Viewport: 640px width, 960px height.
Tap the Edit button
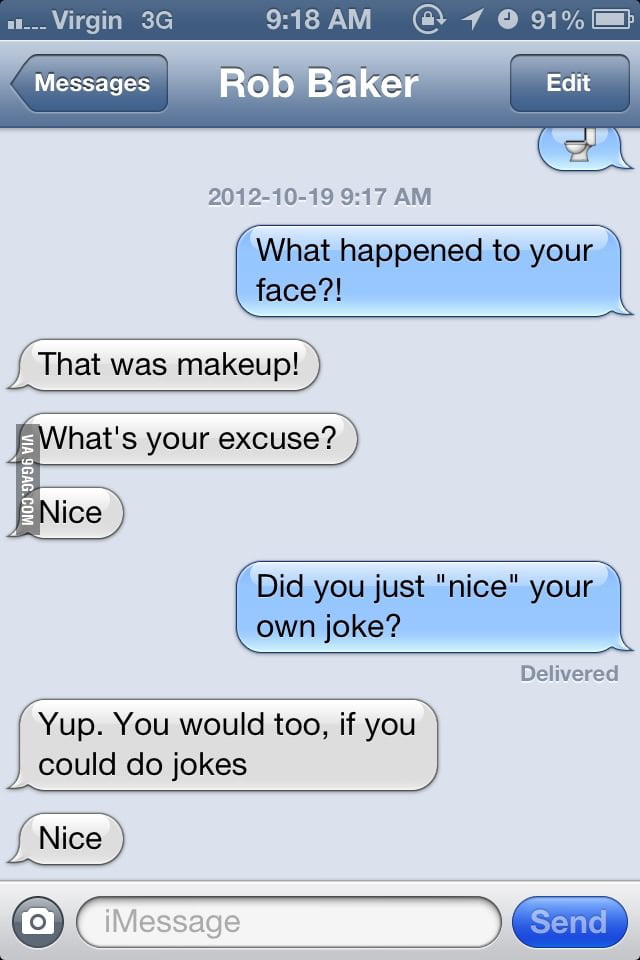(568, 84)
